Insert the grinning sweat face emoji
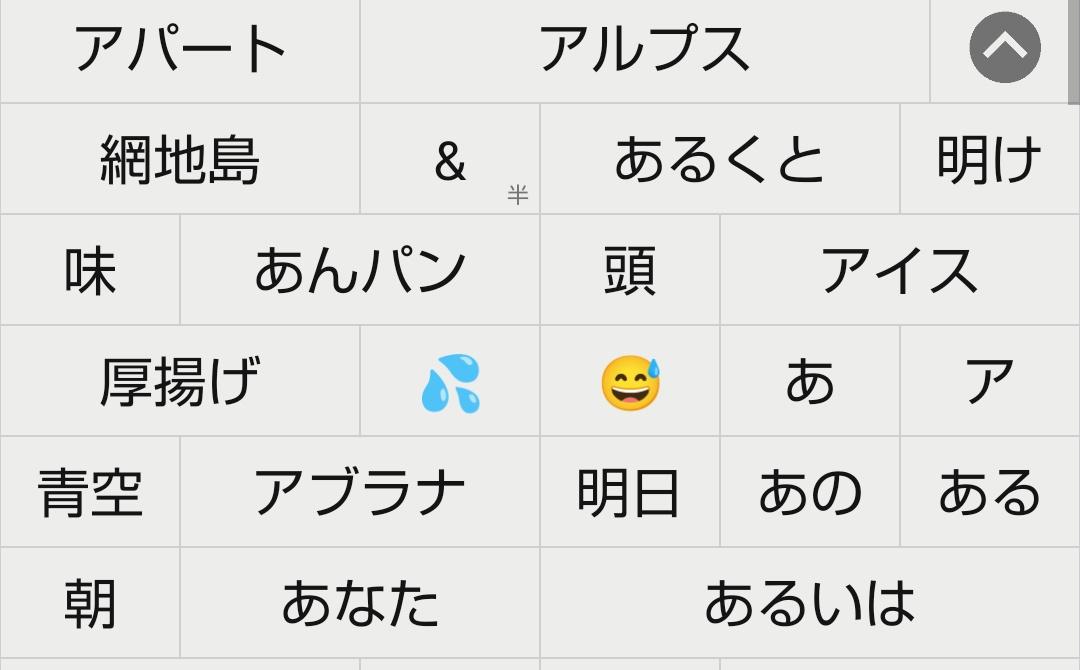Screen dimensions: 1080x670 pyautogui.click(x=630, y=382)
